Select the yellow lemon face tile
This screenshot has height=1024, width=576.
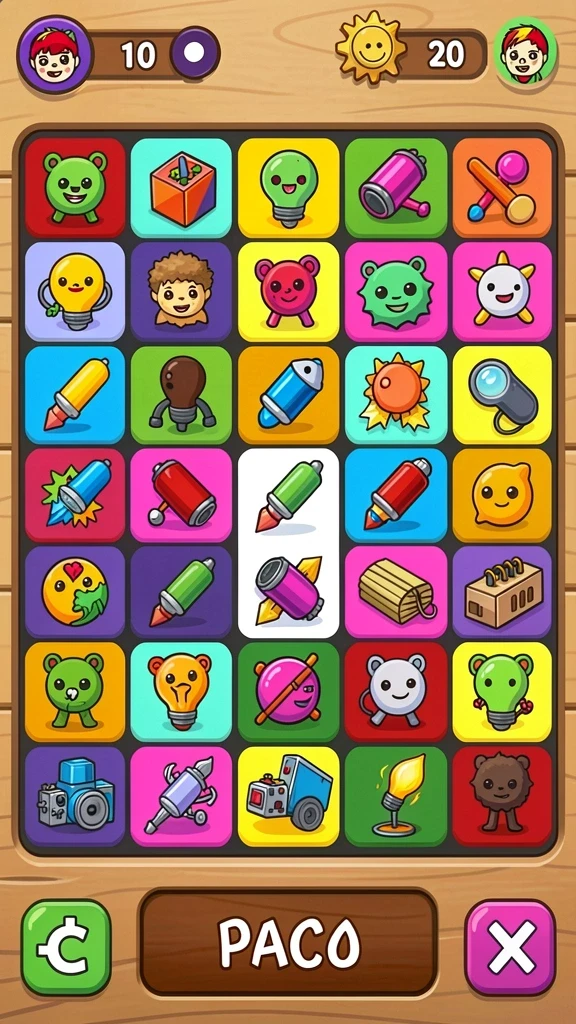coord(502,496)
